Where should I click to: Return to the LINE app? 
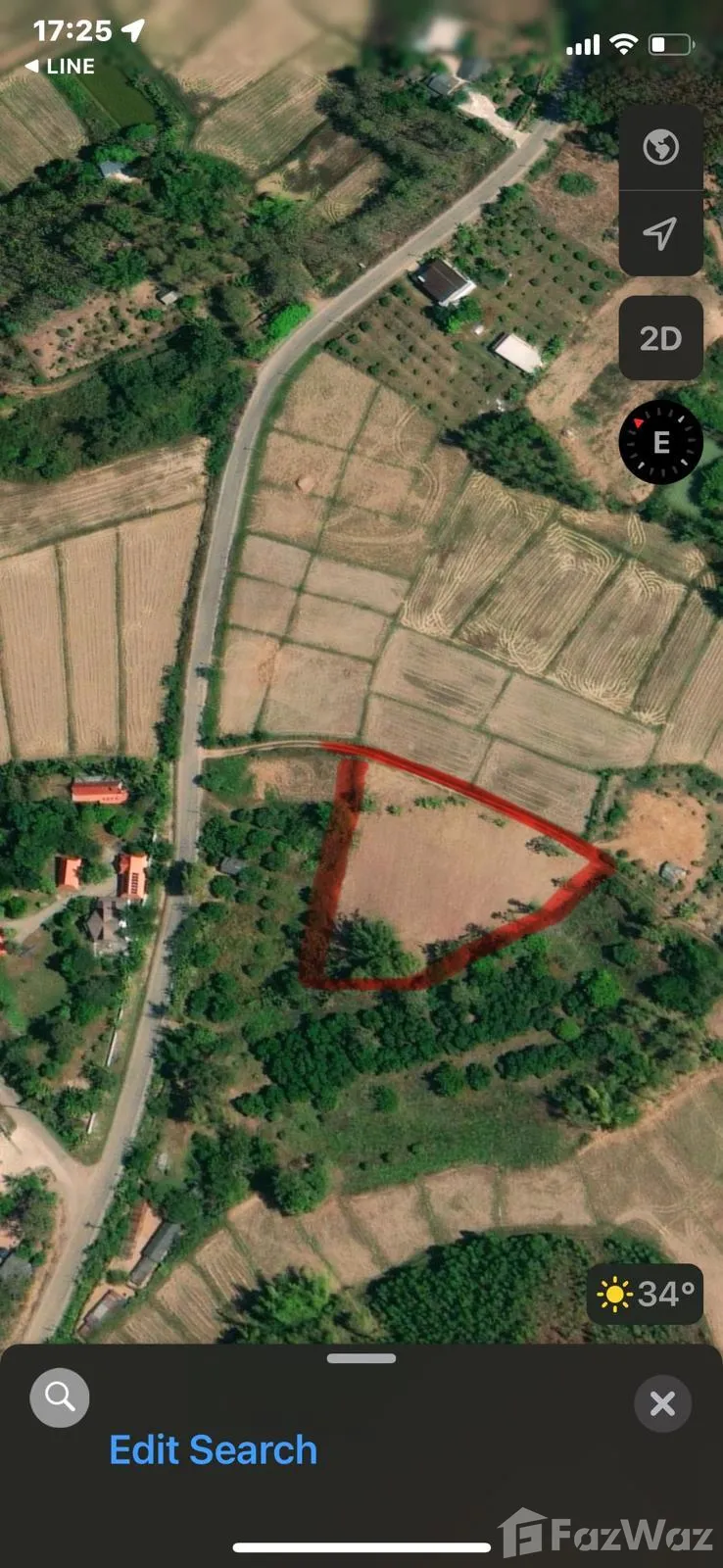pos(60,67)
